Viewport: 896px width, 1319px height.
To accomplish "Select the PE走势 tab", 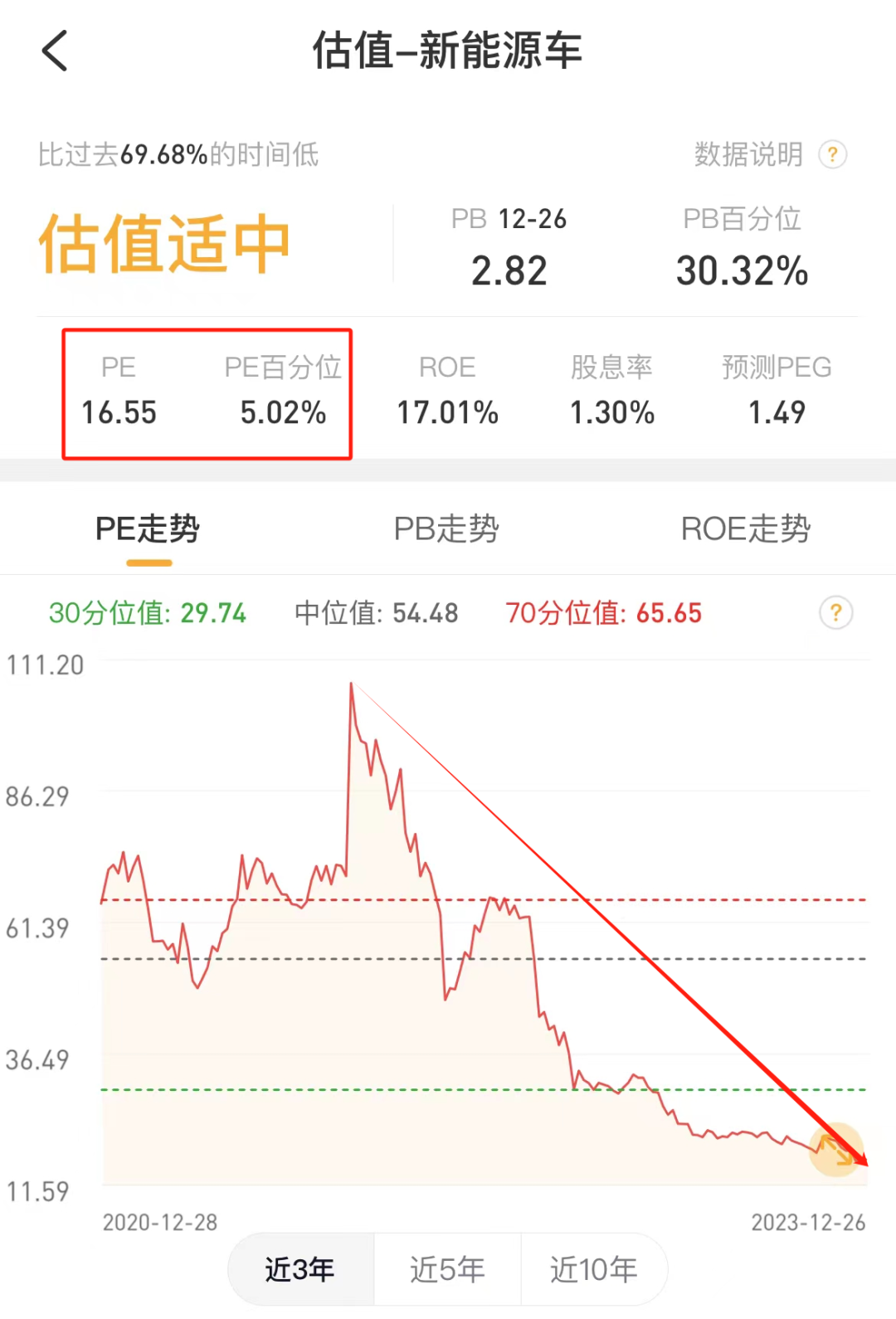I will (x=148, y=529).
